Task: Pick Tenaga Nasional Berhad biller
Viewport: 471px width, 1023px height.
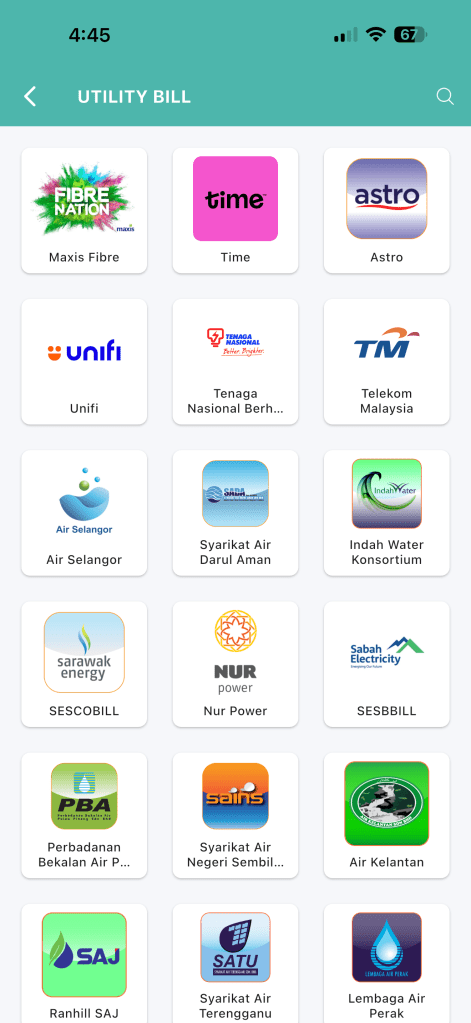Action: (236, 362)
